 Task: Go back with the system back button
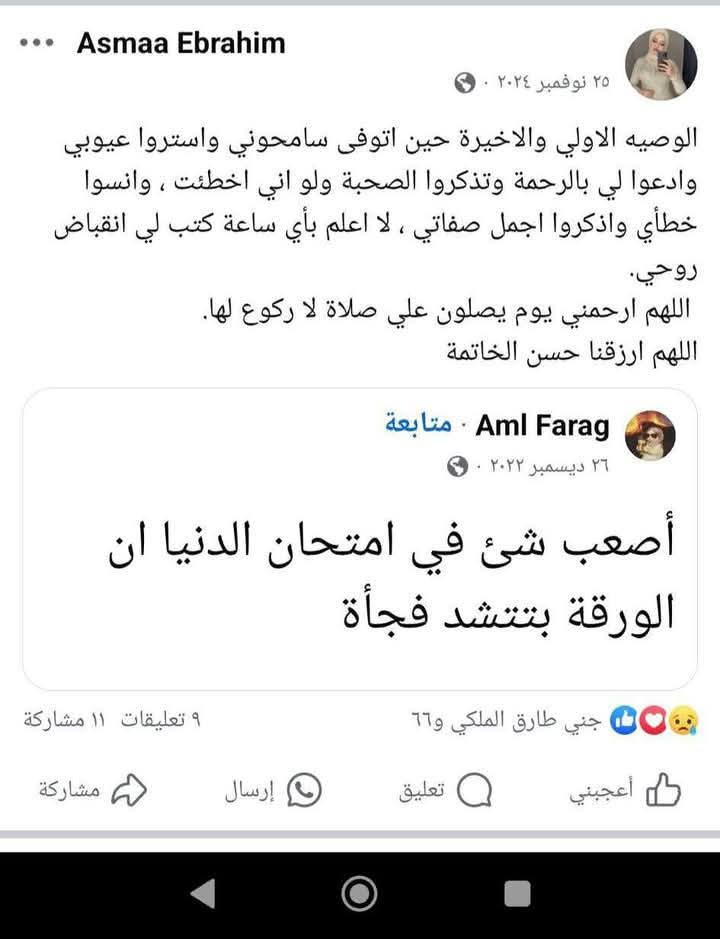click(203, 893)
